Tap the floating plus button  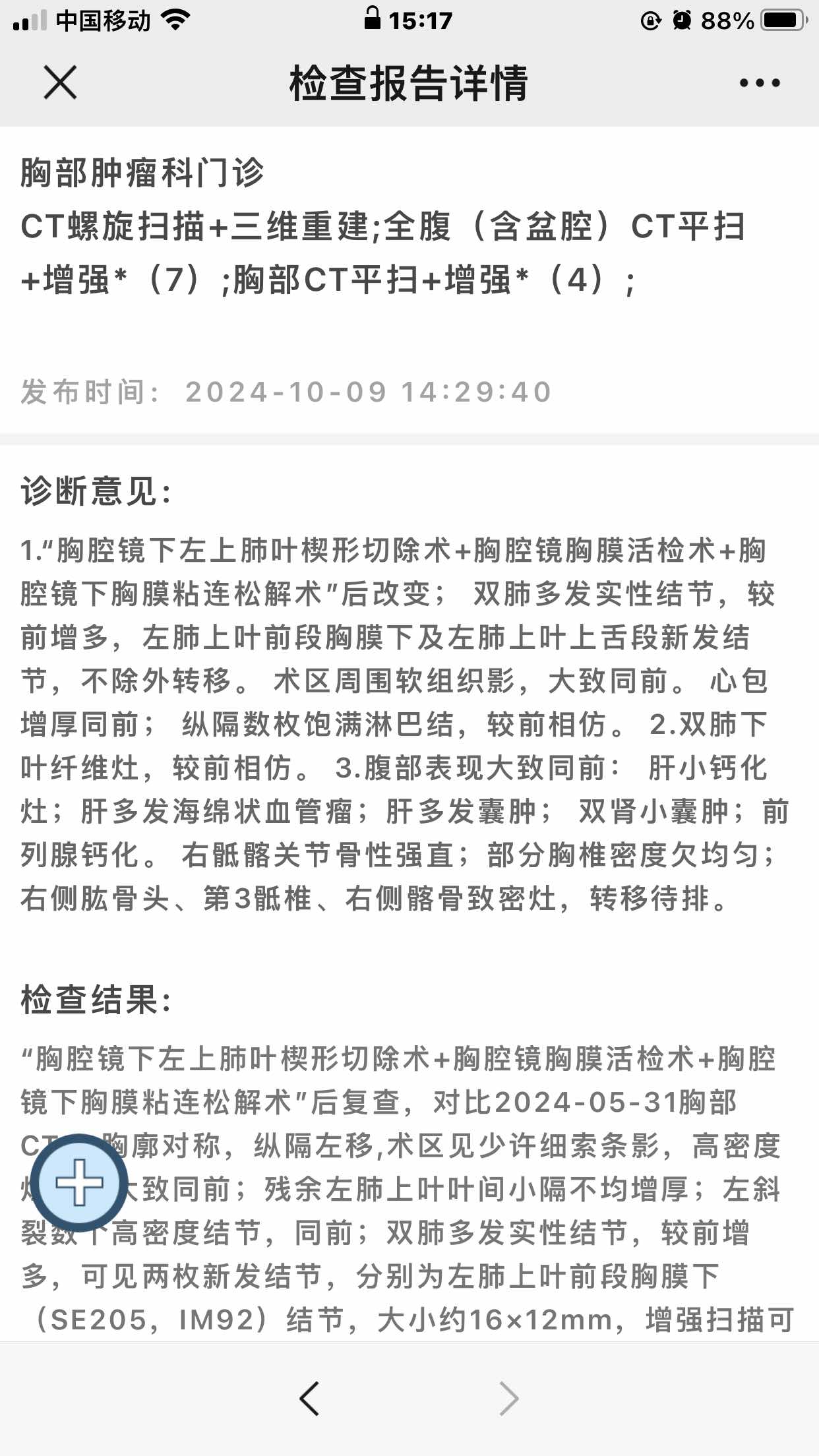point(79,1182)
